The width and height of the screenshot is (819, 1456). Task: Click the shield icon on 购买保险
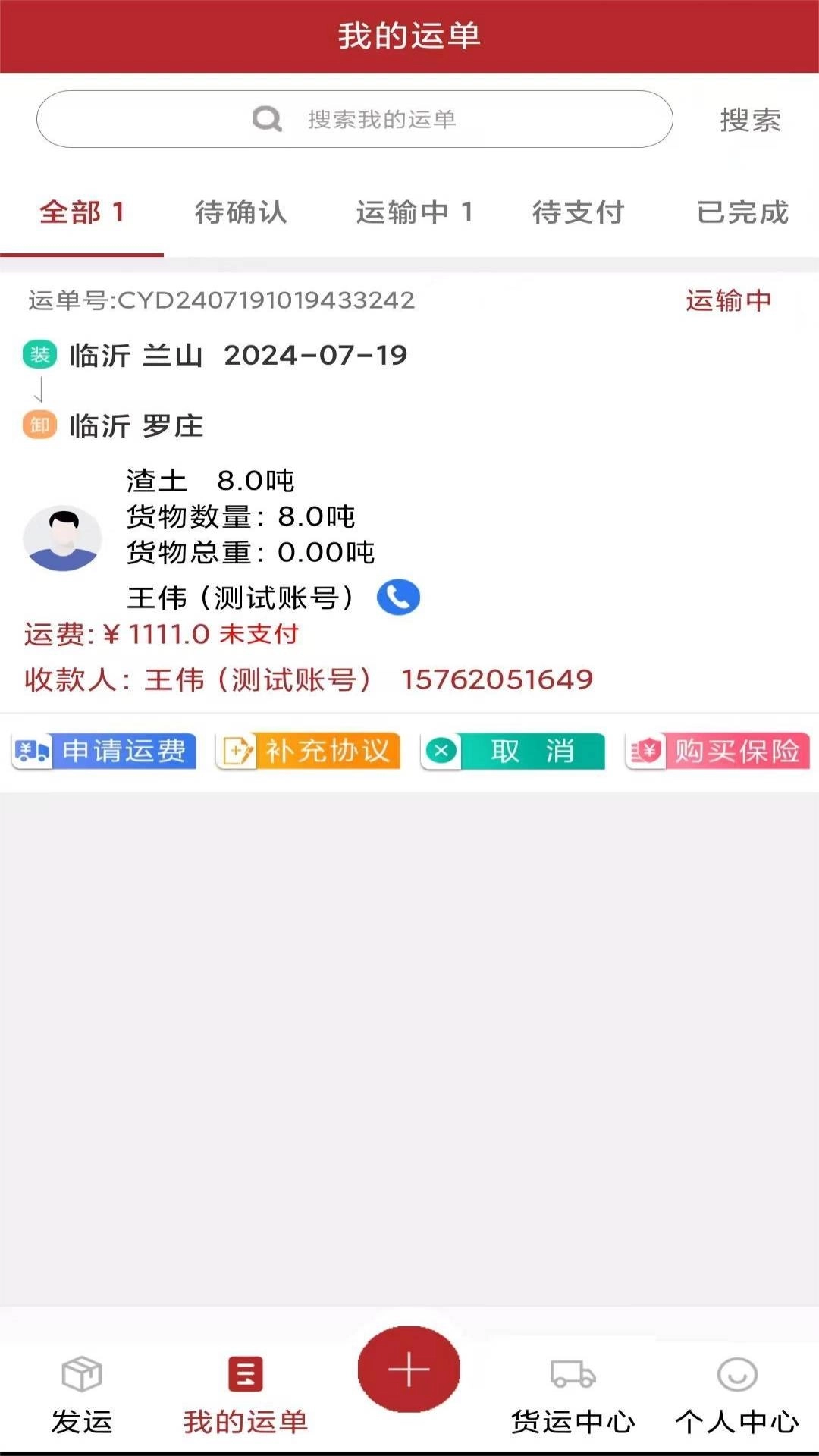(x=646, y=752)
